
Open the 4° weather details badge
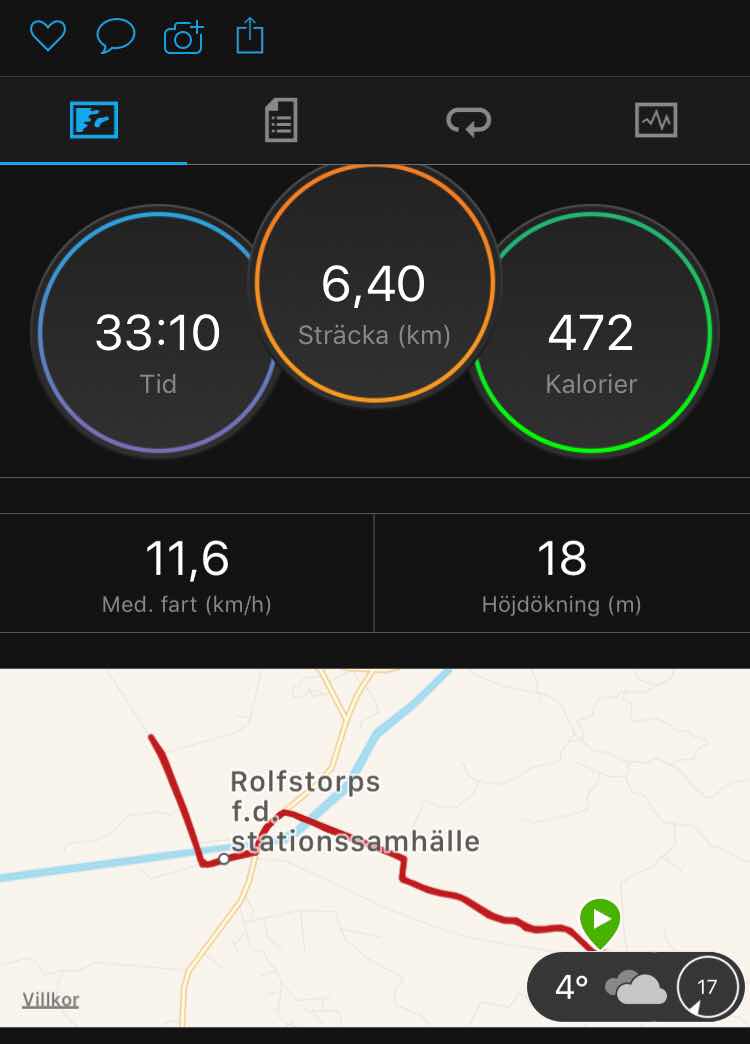pyautogui.click(x=612, y=987)
